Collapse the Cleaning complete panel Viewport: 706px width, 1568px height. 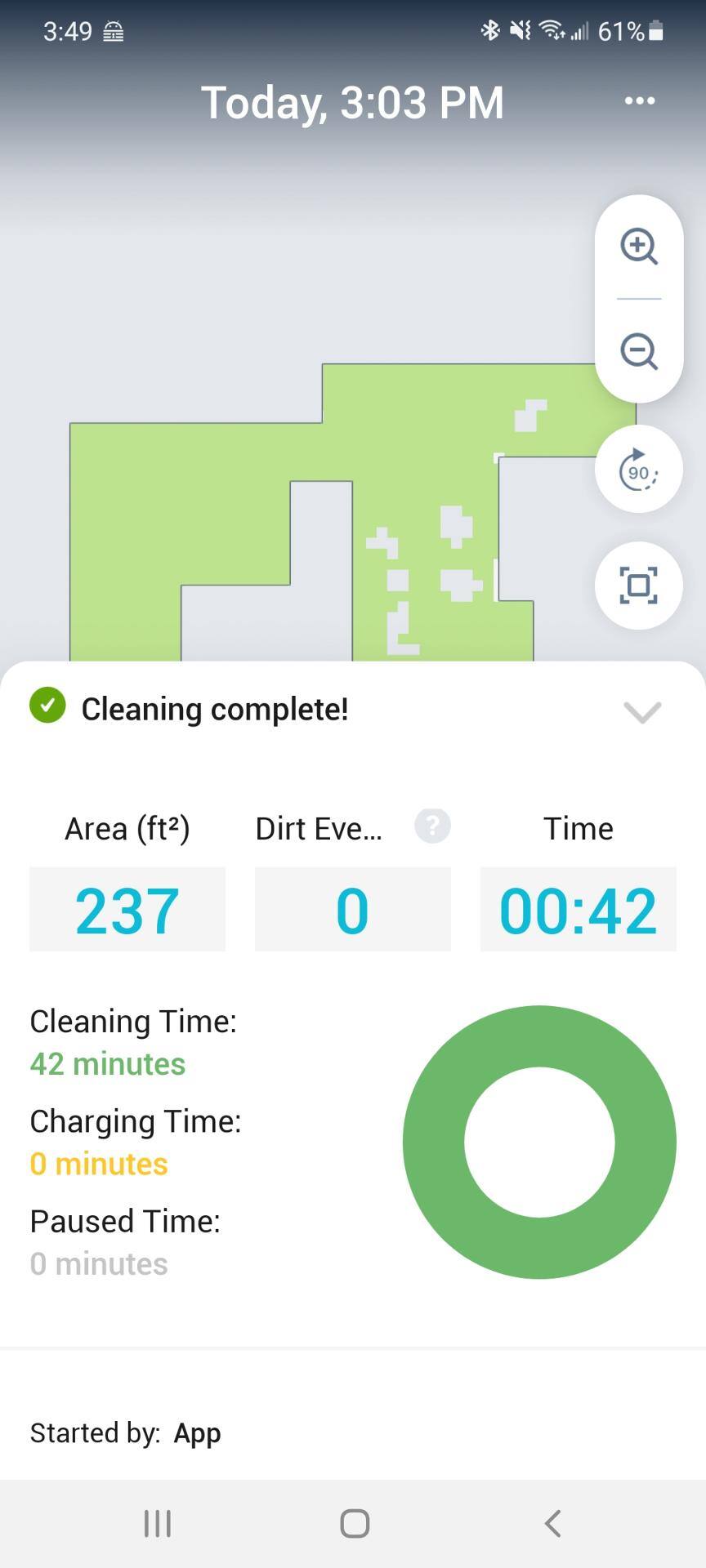[641, 711]
